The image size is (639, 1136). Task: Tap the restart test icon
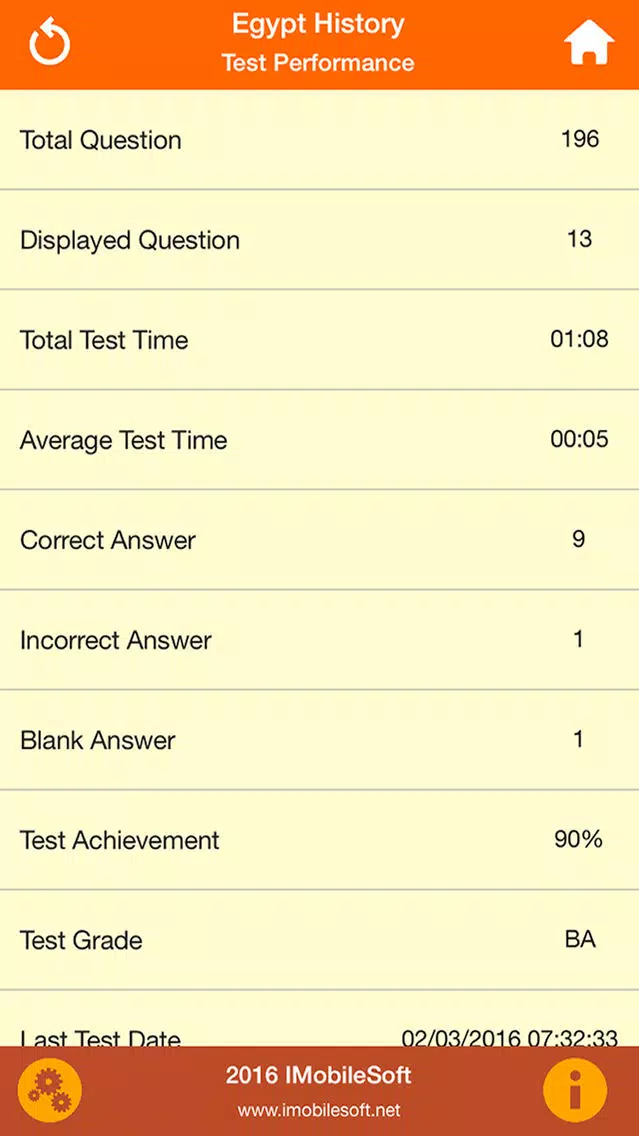coord(49,43)
